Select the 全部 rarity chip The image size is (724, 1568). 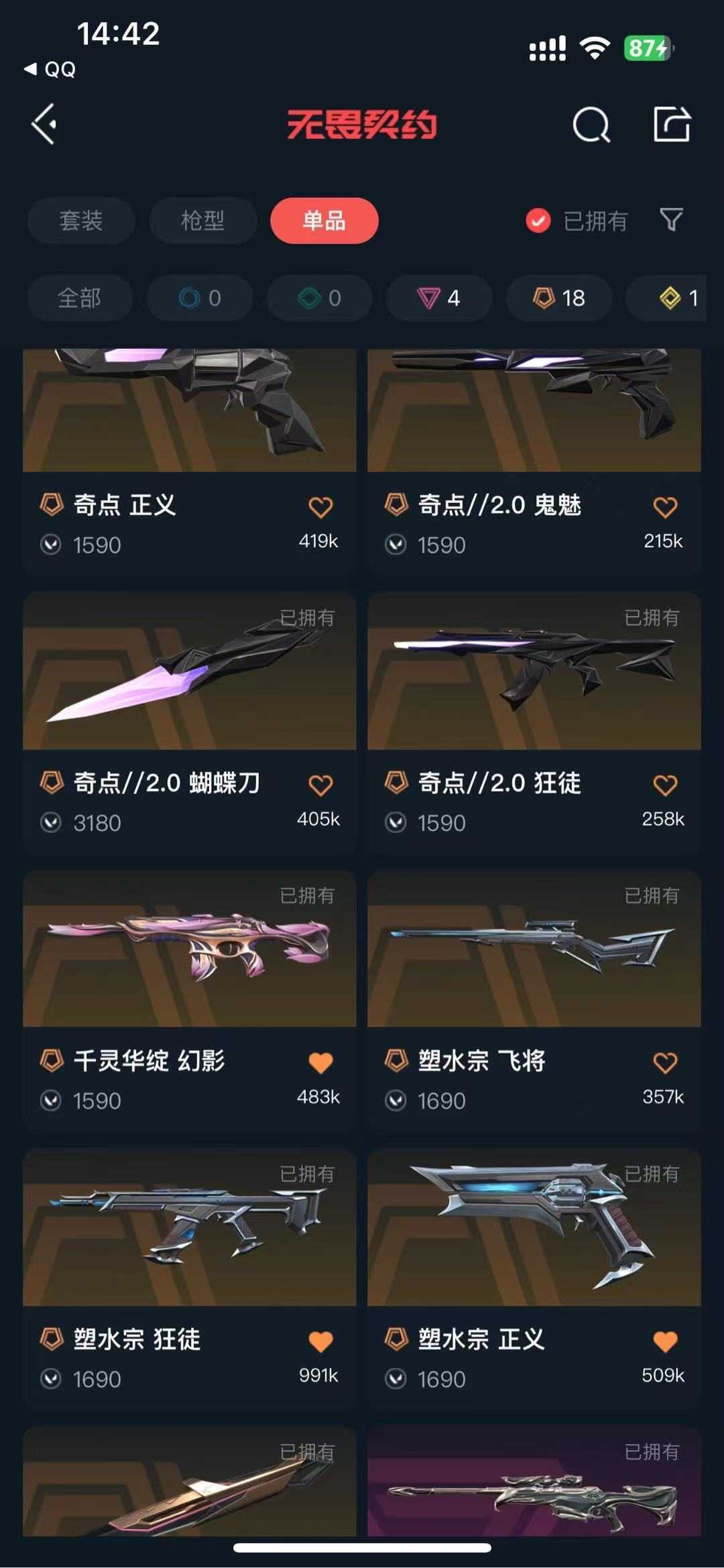80,298
